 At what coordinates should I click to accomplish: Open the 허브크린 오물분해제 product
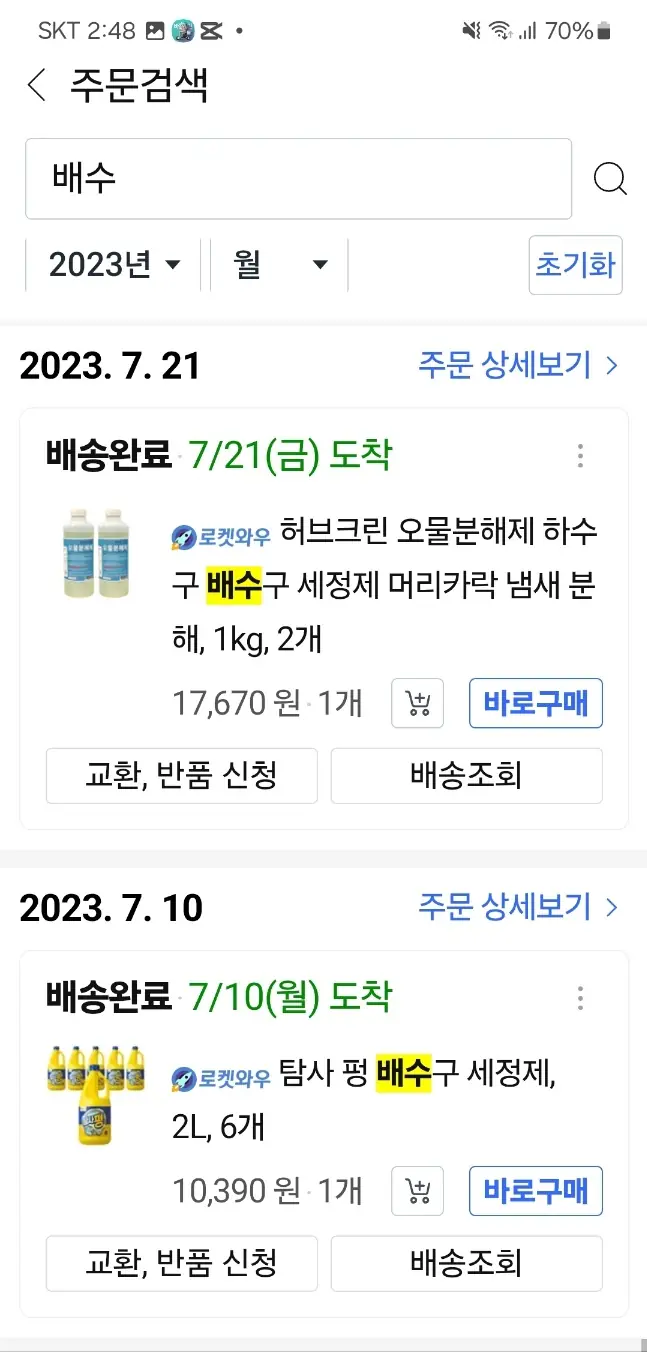pyautogui.click(x=385, y=585)
